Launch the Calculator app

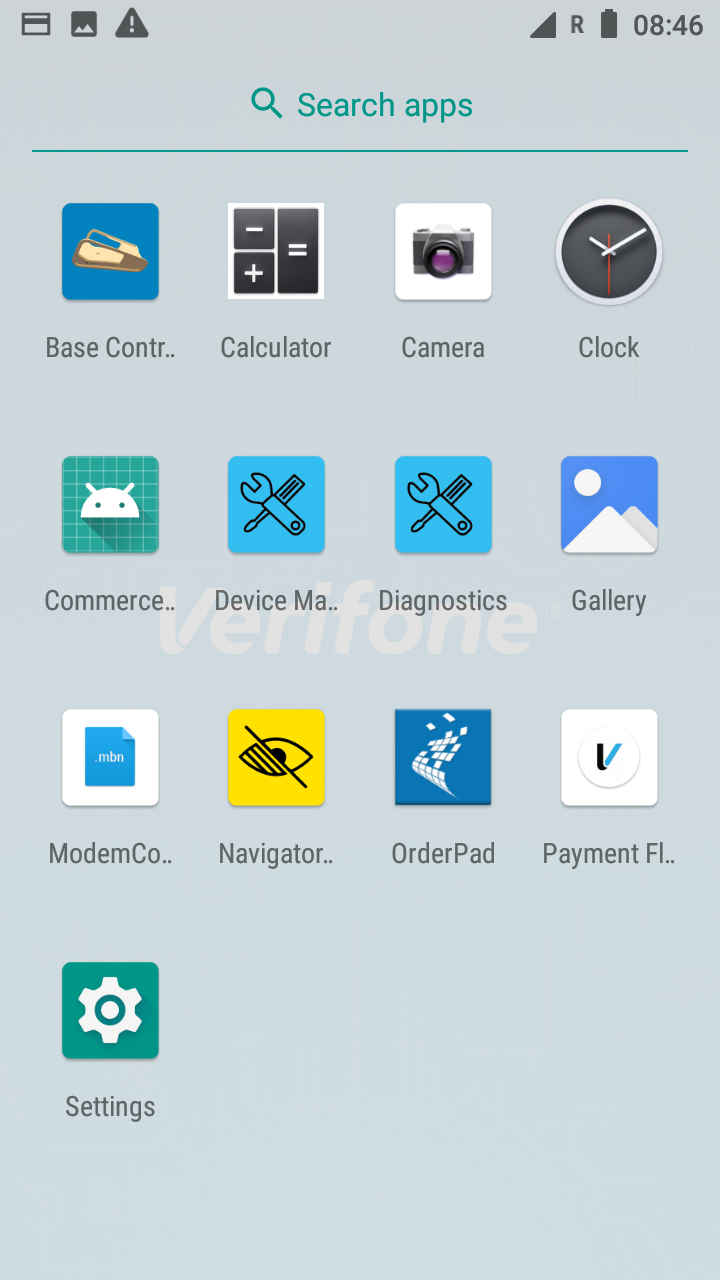pyautogui.click(x=276, y=252)
